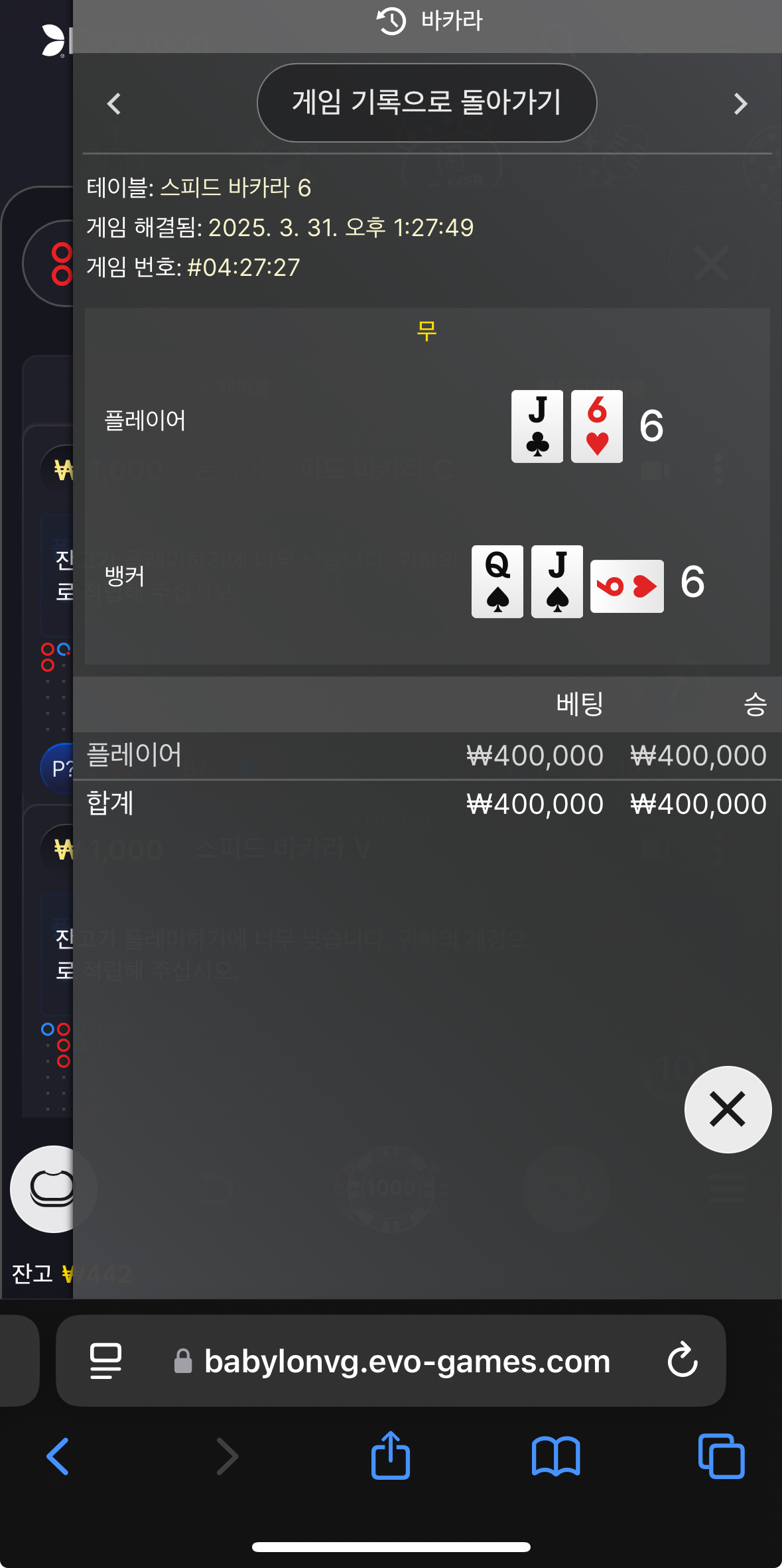782x1568 pixels.
Task: Tap the babylonvg.evo-games.com address bar
Action: 407,1362
